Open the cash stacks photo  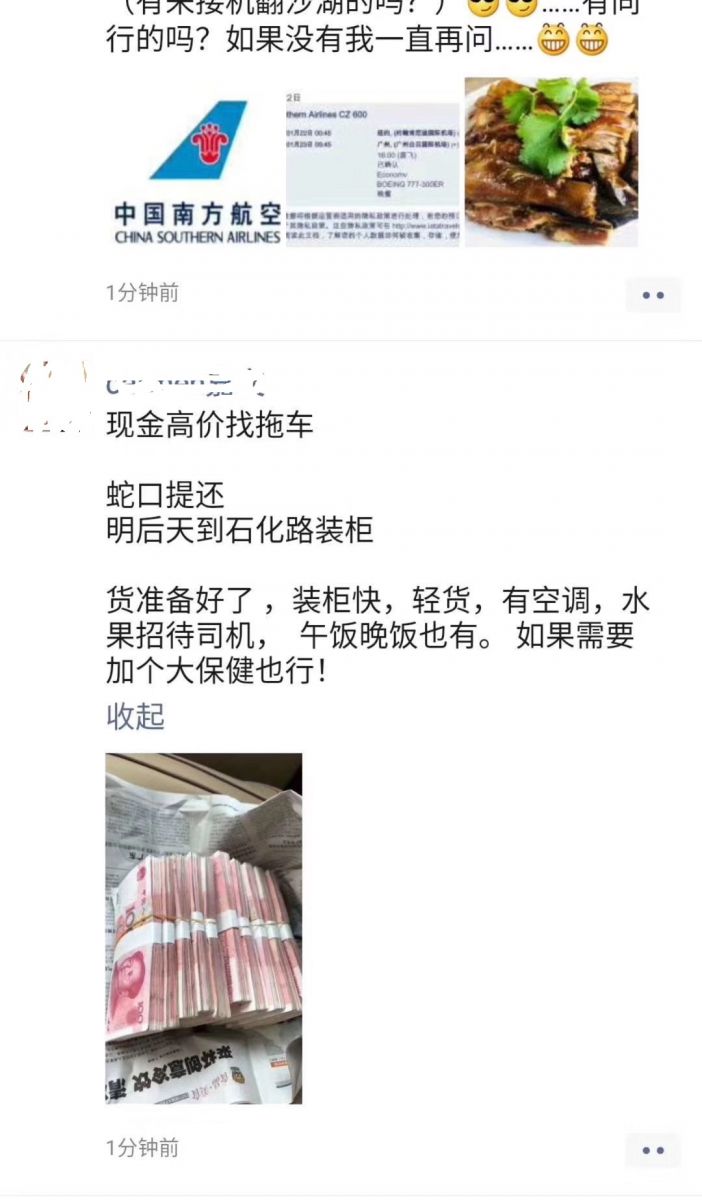click(204, 928)
